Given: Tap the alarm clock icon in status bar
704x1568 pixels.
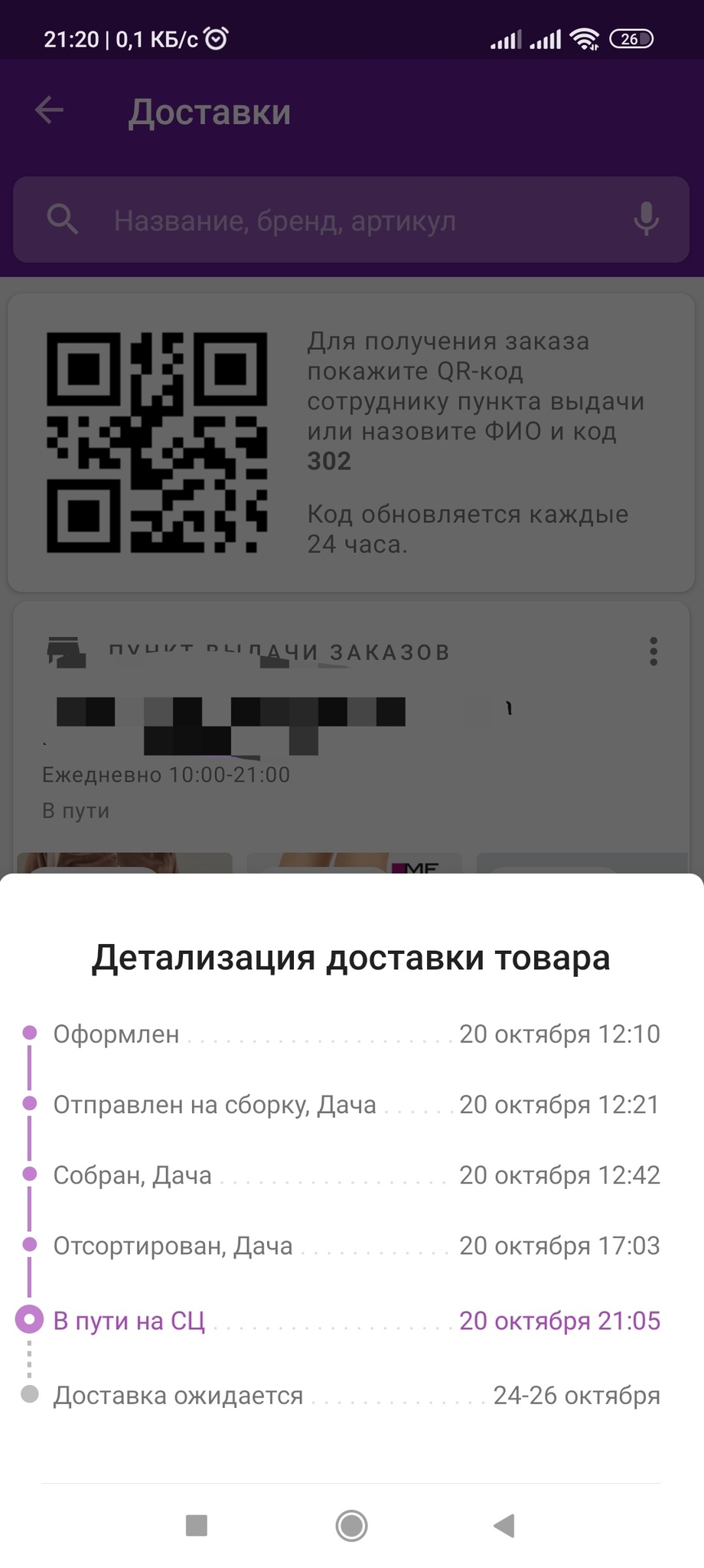Looking at the screenshot, I should click(x=214, y=37).
